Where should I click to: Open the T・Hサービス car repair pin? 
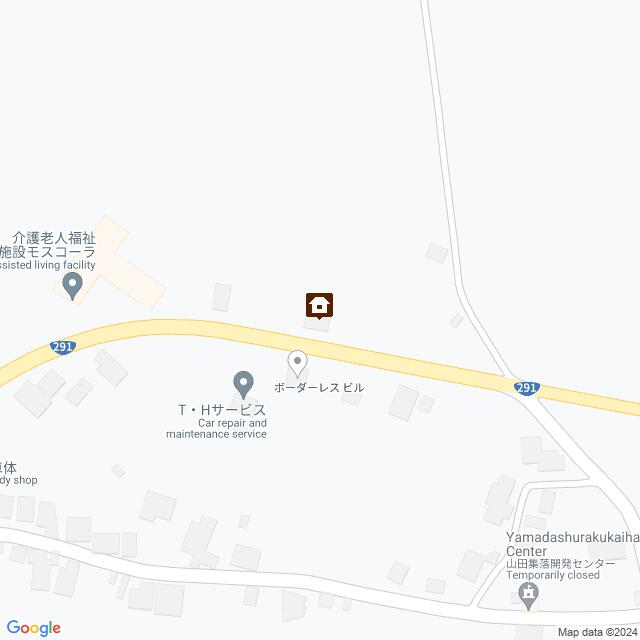[x=242, y=383]
